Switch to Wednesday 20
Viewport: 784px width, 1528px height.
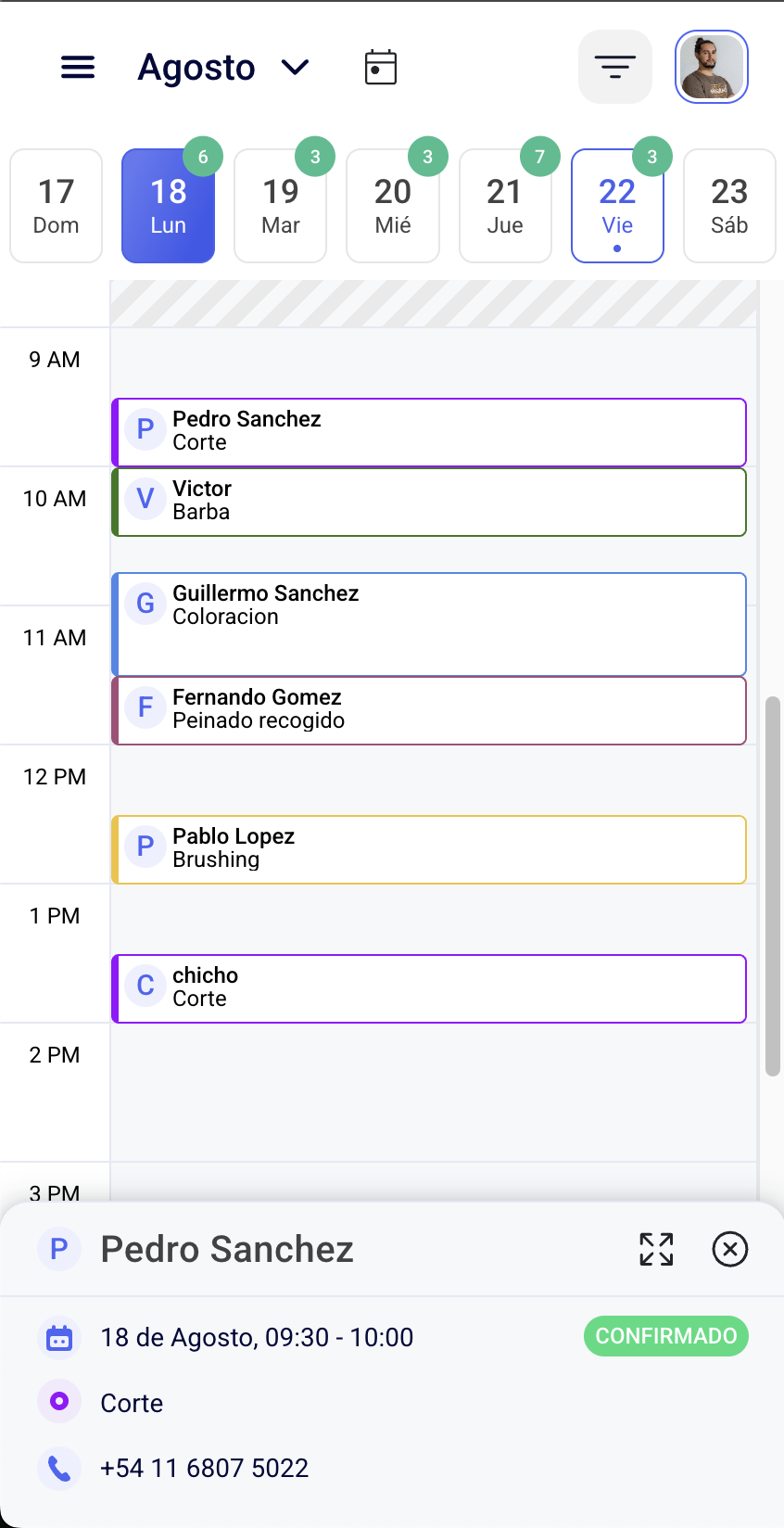pyautogui.click(x=393, y=206)
